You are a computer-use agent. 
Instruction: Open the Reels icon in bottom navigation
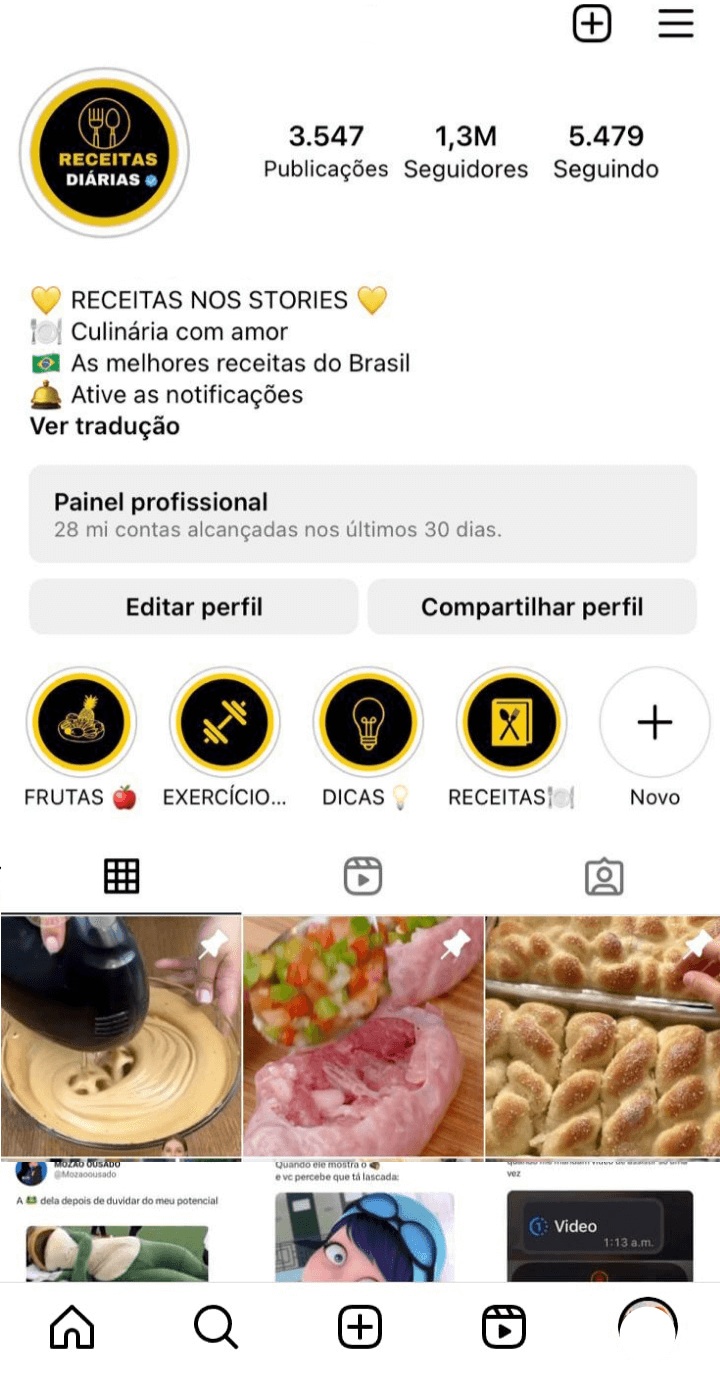coord(504,1327)
